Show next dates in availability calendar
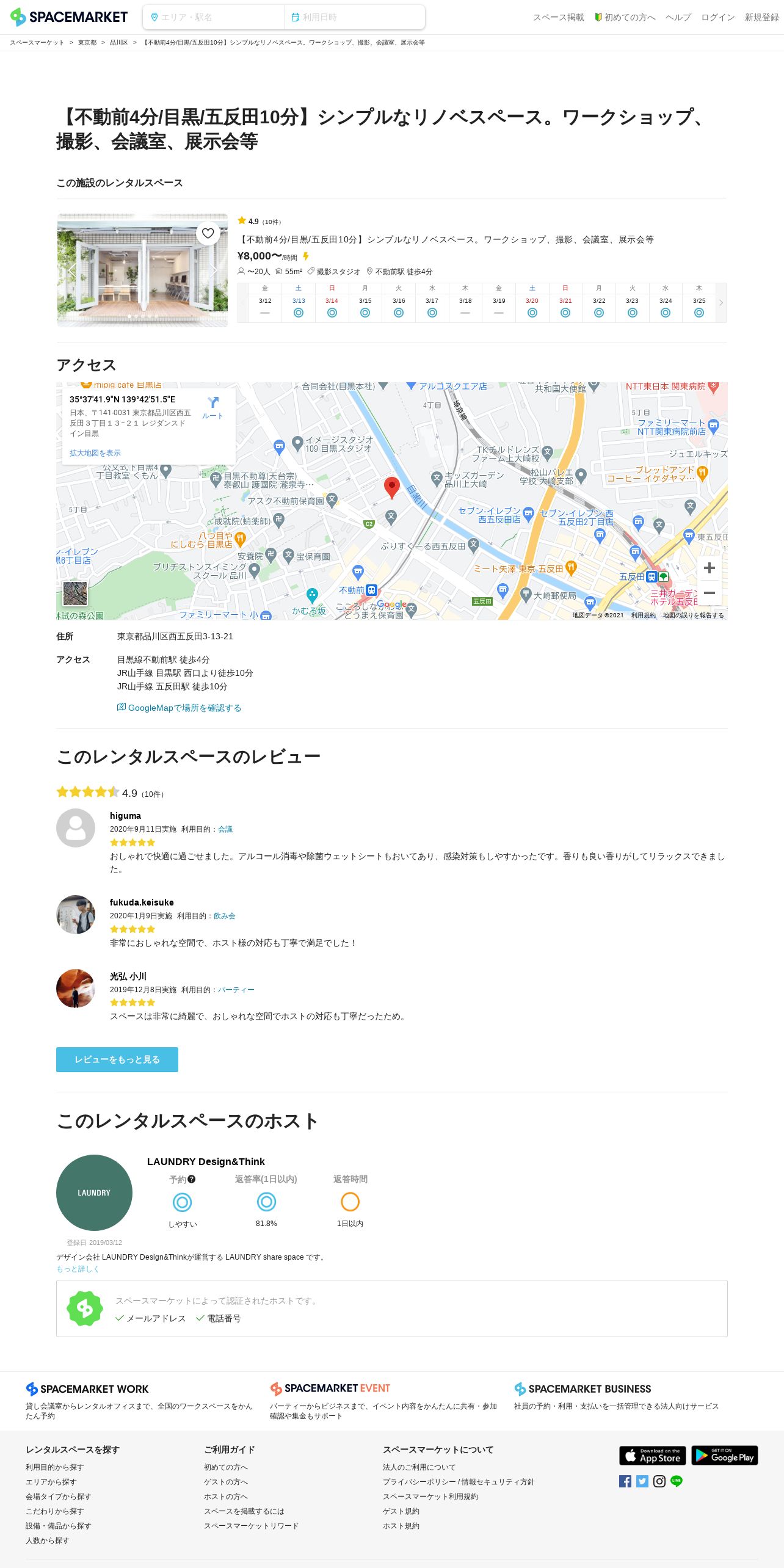This screenshot has height=1568, width=784. (721, 303)
